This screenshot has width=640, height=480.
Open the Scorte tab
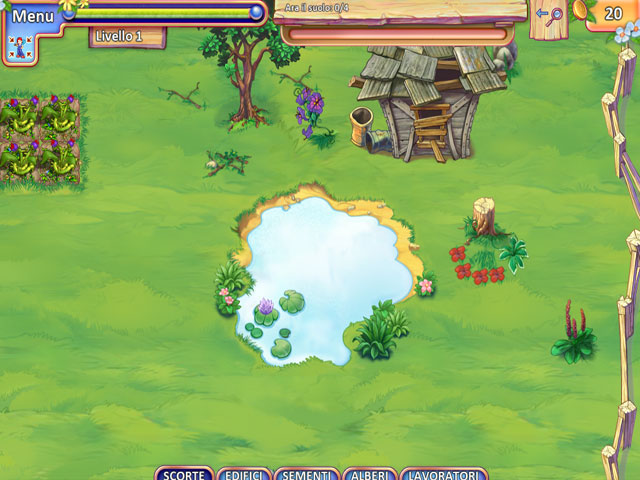point(183,474)
